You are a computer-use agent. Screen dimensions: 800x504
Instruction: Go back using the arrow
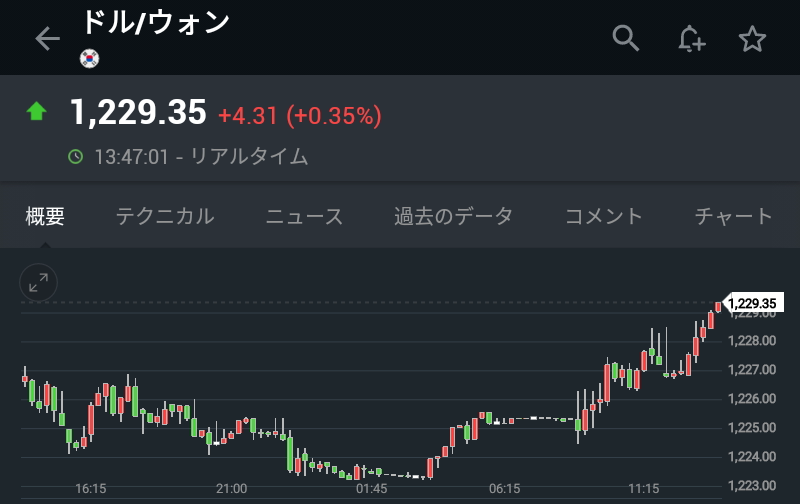(x=47, y=39)
